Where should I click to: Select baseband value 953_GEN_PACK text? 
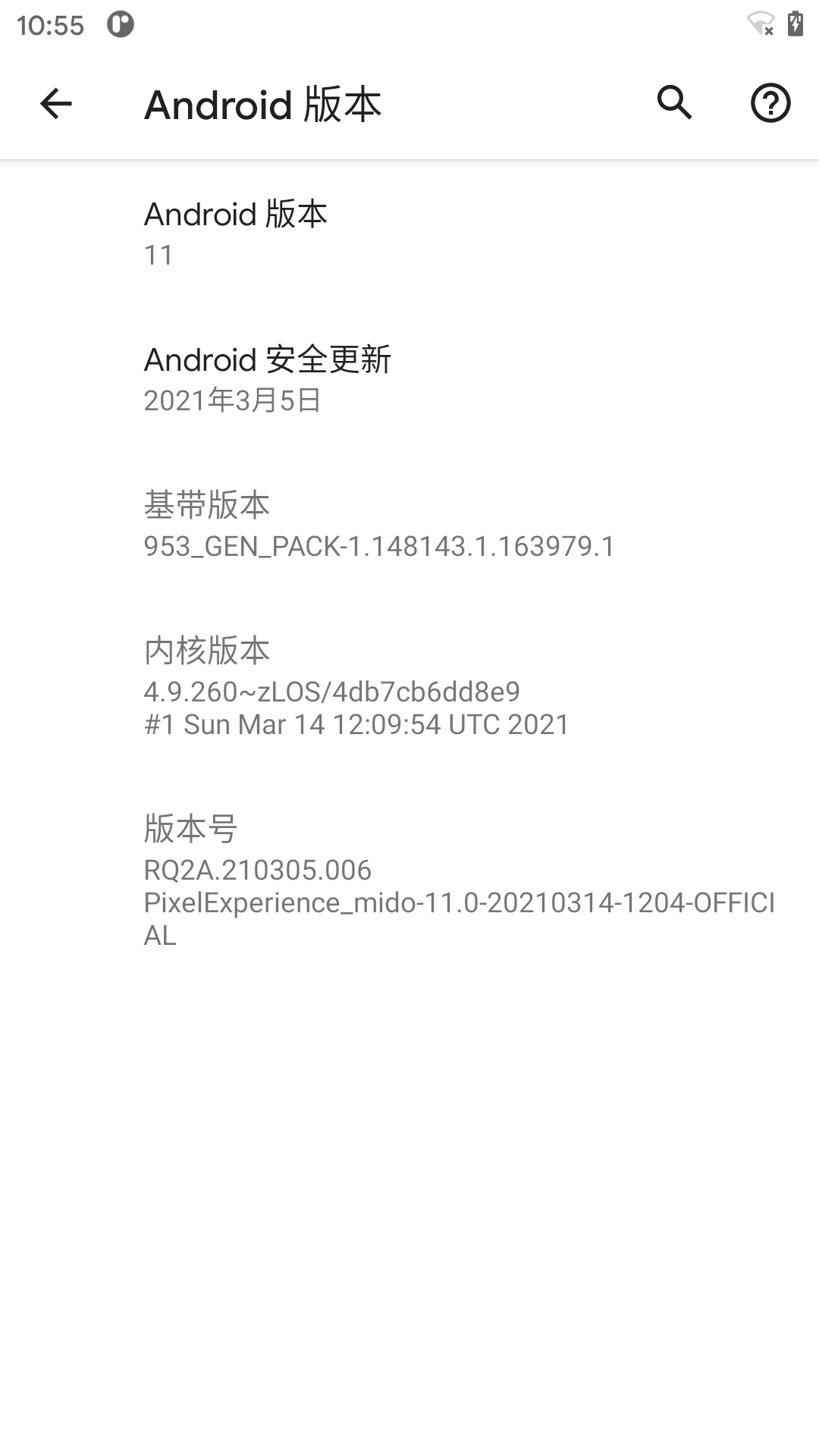click(379, 545)
